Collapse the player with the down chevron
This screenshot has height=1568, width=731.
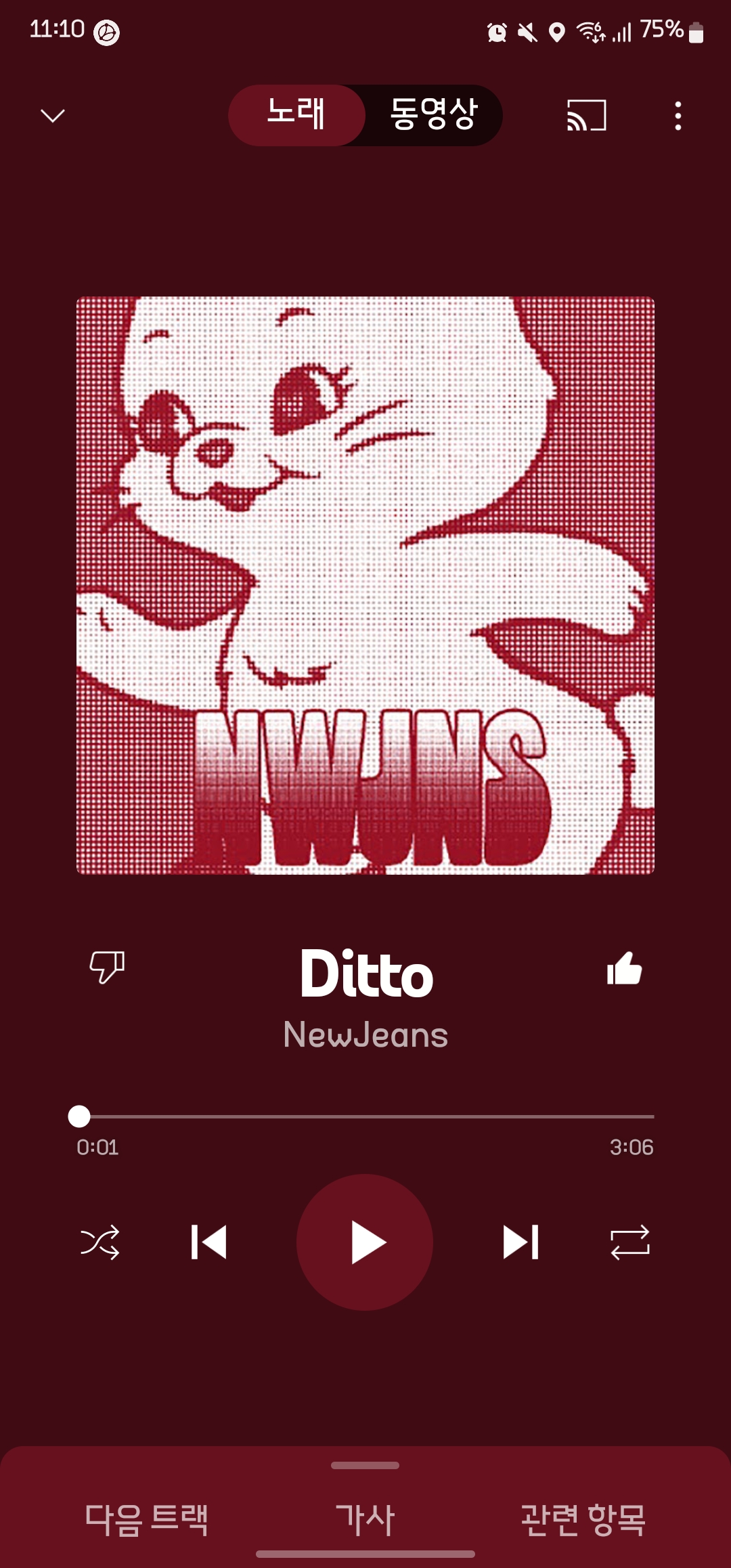pos(53,116)
